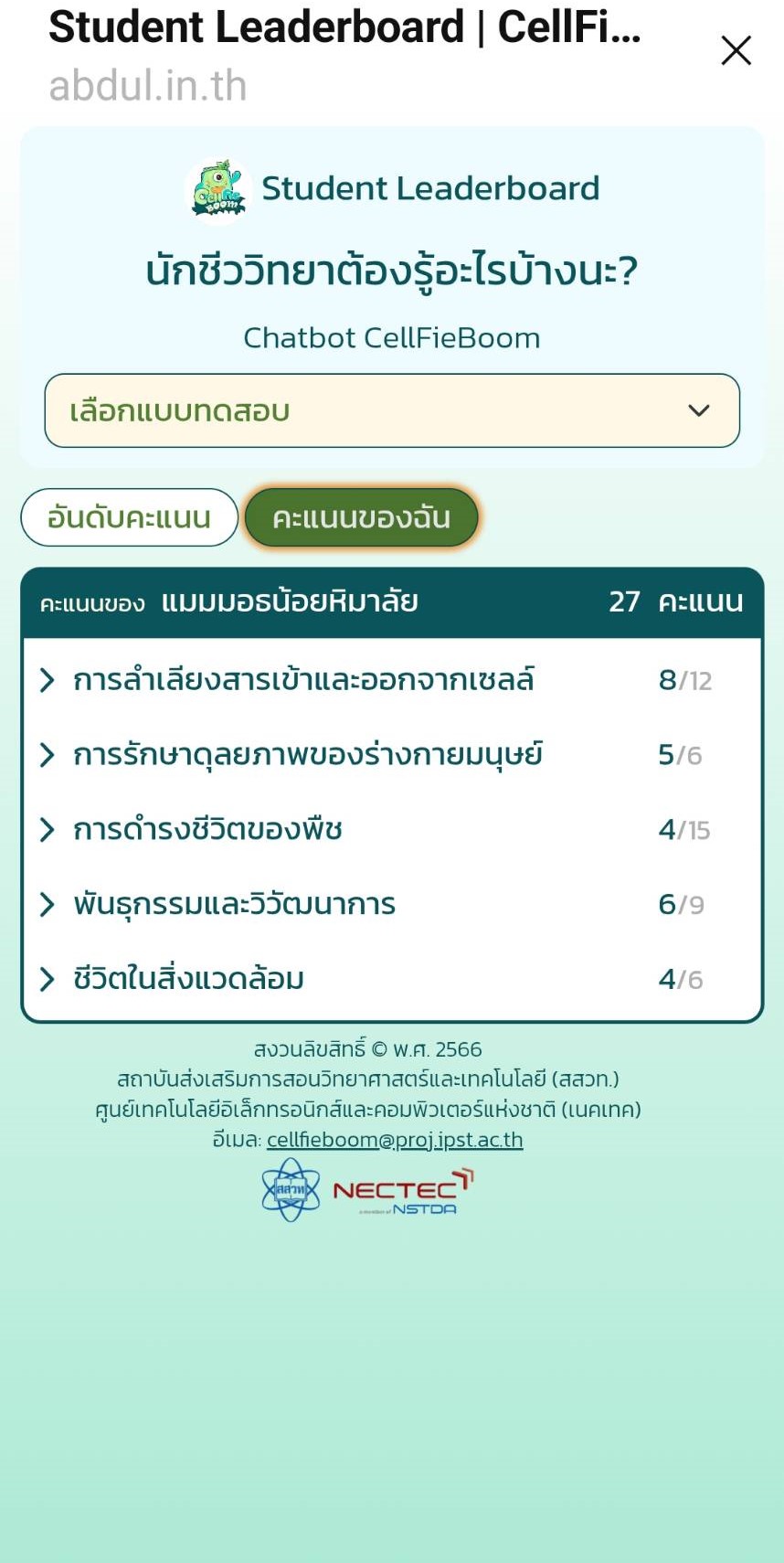Select the คะแนนของฉัน tab
Viewport: 784px width, 1563px height.
[361, 517]
